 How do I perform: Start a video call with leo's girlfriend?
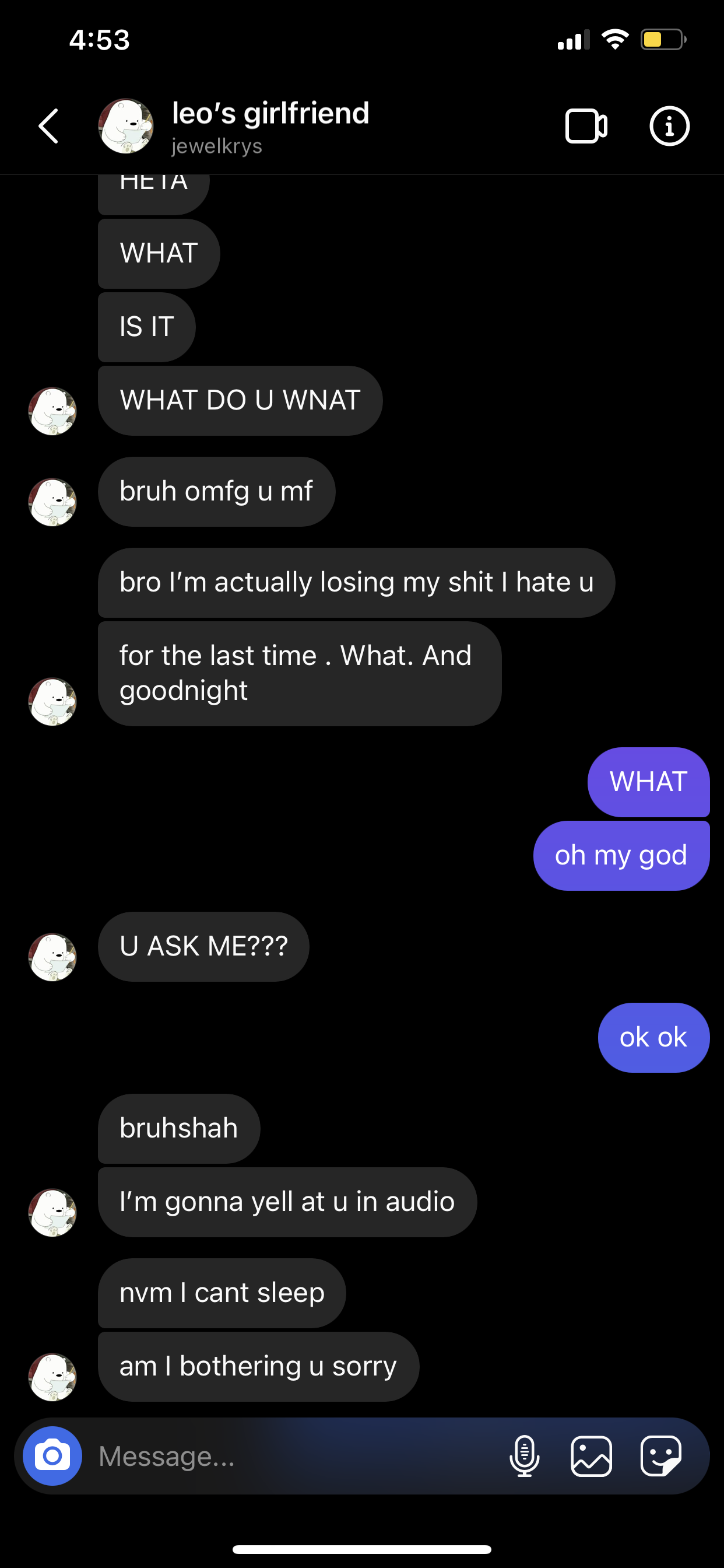coord(586,126)
